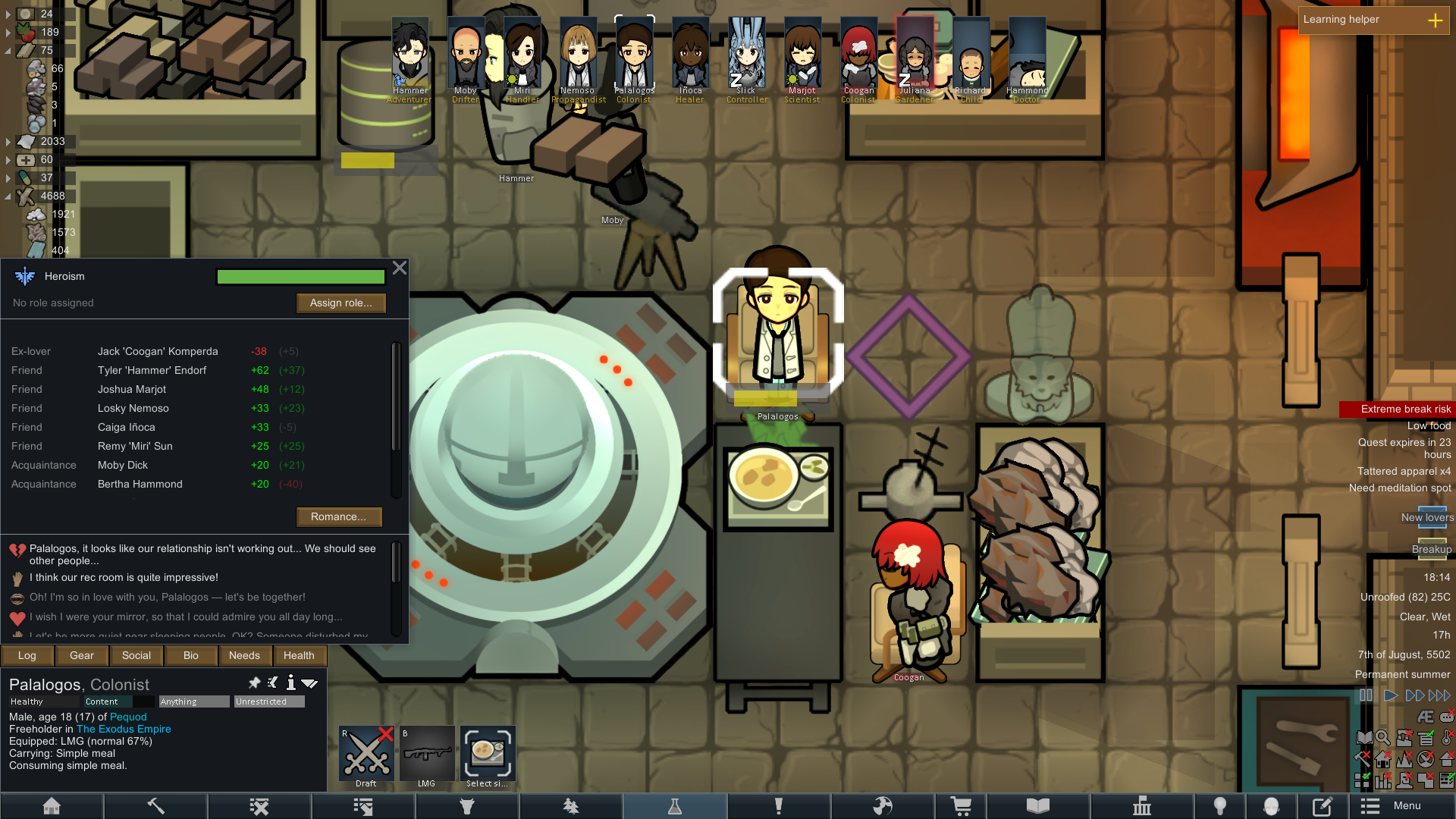1456x819 pixels.
Task: Close the social panel
Action: tap(400, 268)
